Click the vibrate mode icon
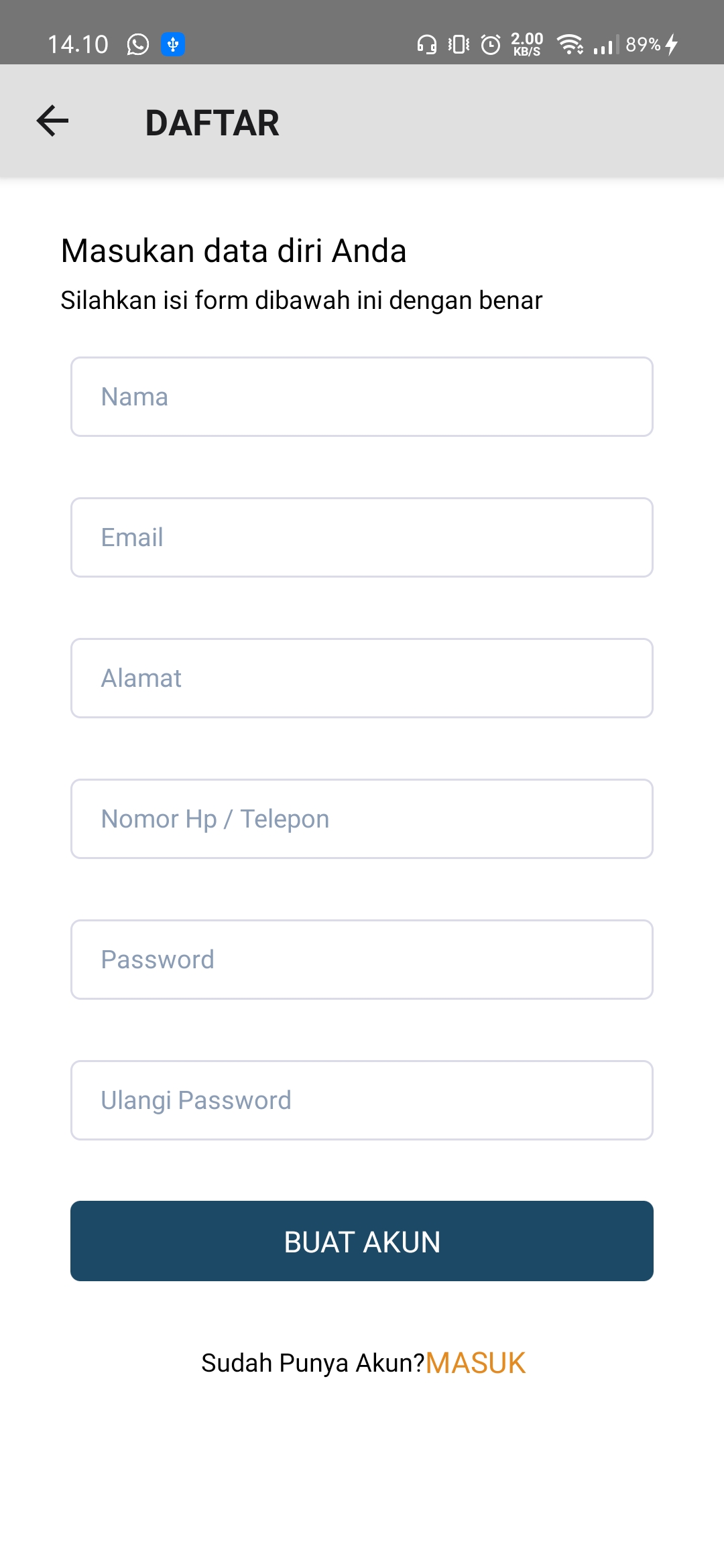The height and width of the screenshot is (1568, 724). (457, 44)
